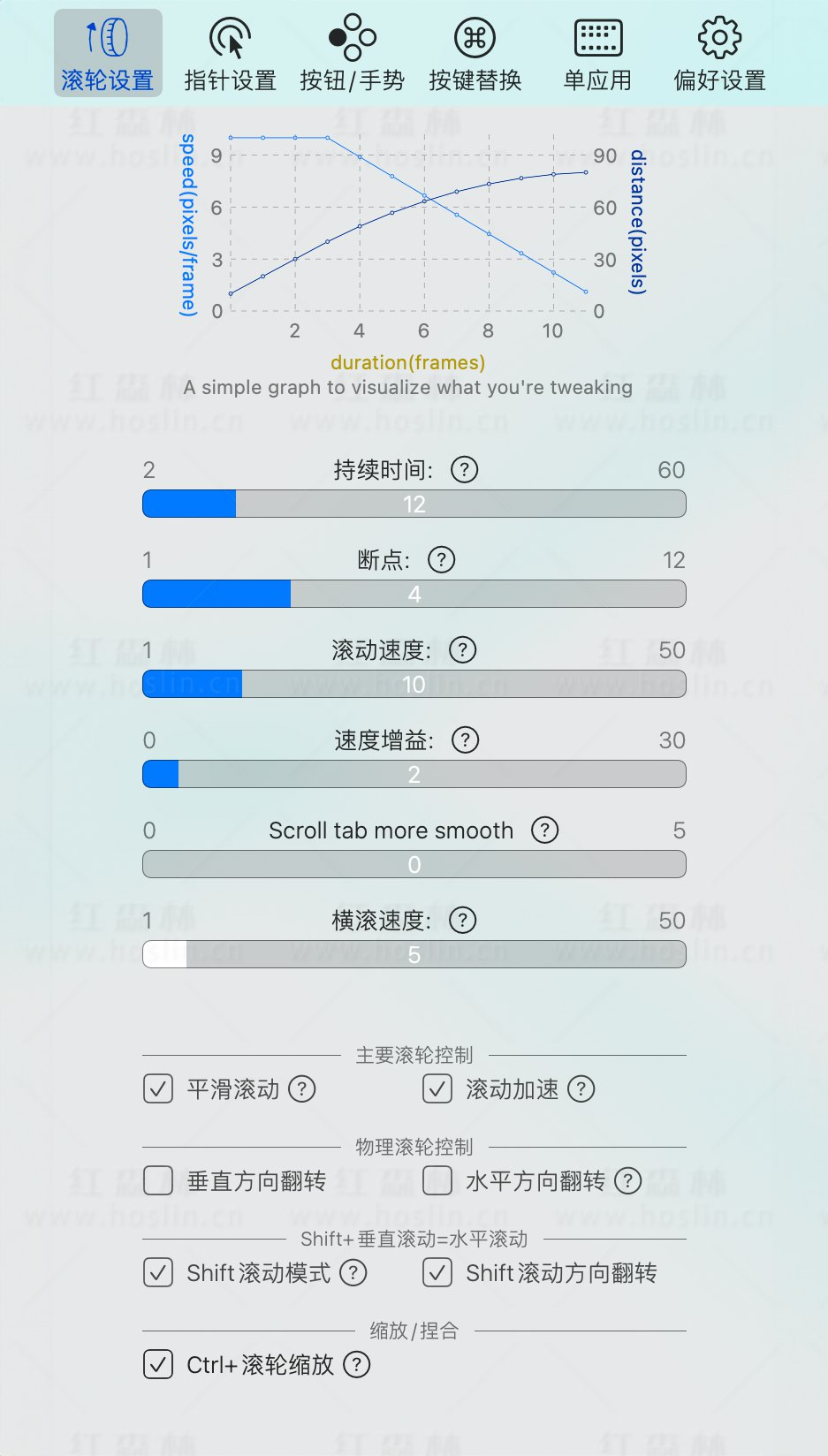Tap the 速度增益 slider bar
Screen dimensions: 828x1456
[x=414, y=775]
